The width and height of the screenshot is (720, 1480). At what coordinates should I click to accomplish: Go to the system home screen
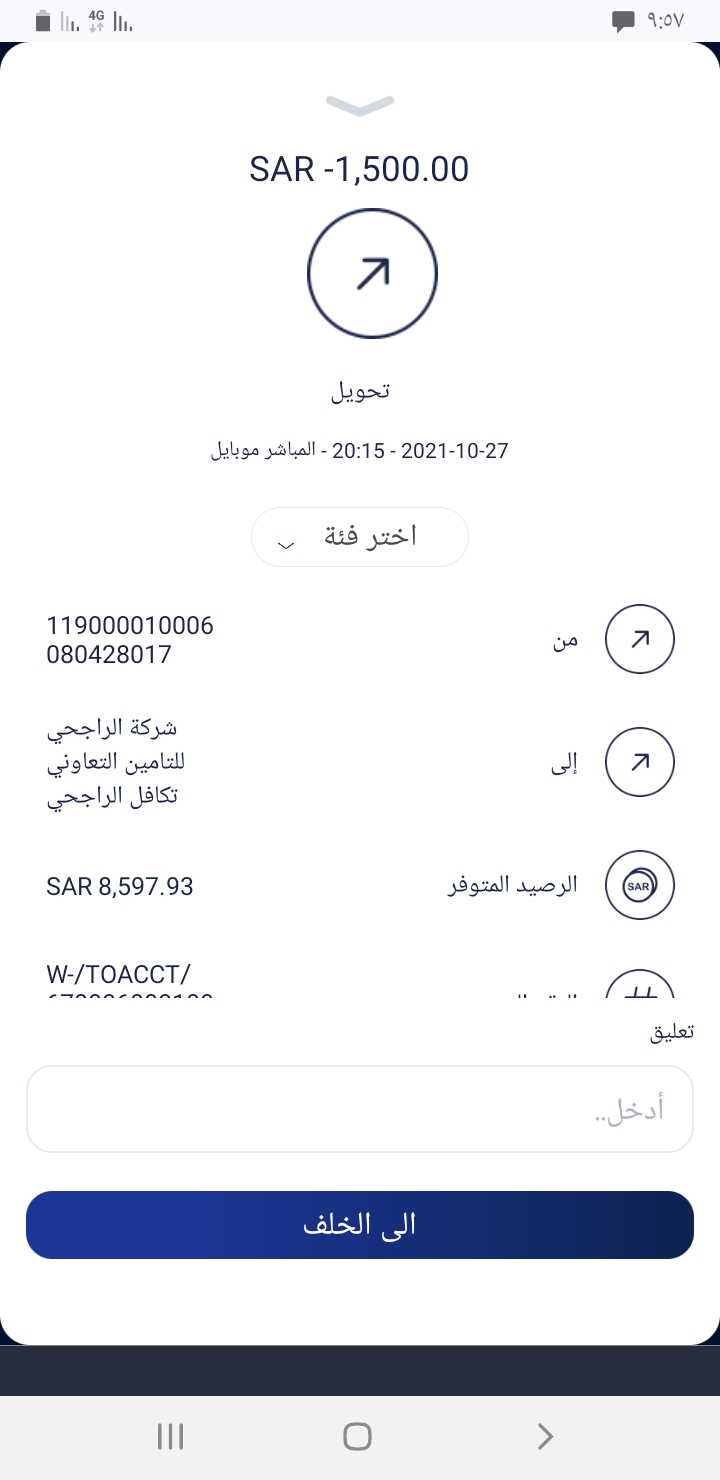coord(357,1437)
